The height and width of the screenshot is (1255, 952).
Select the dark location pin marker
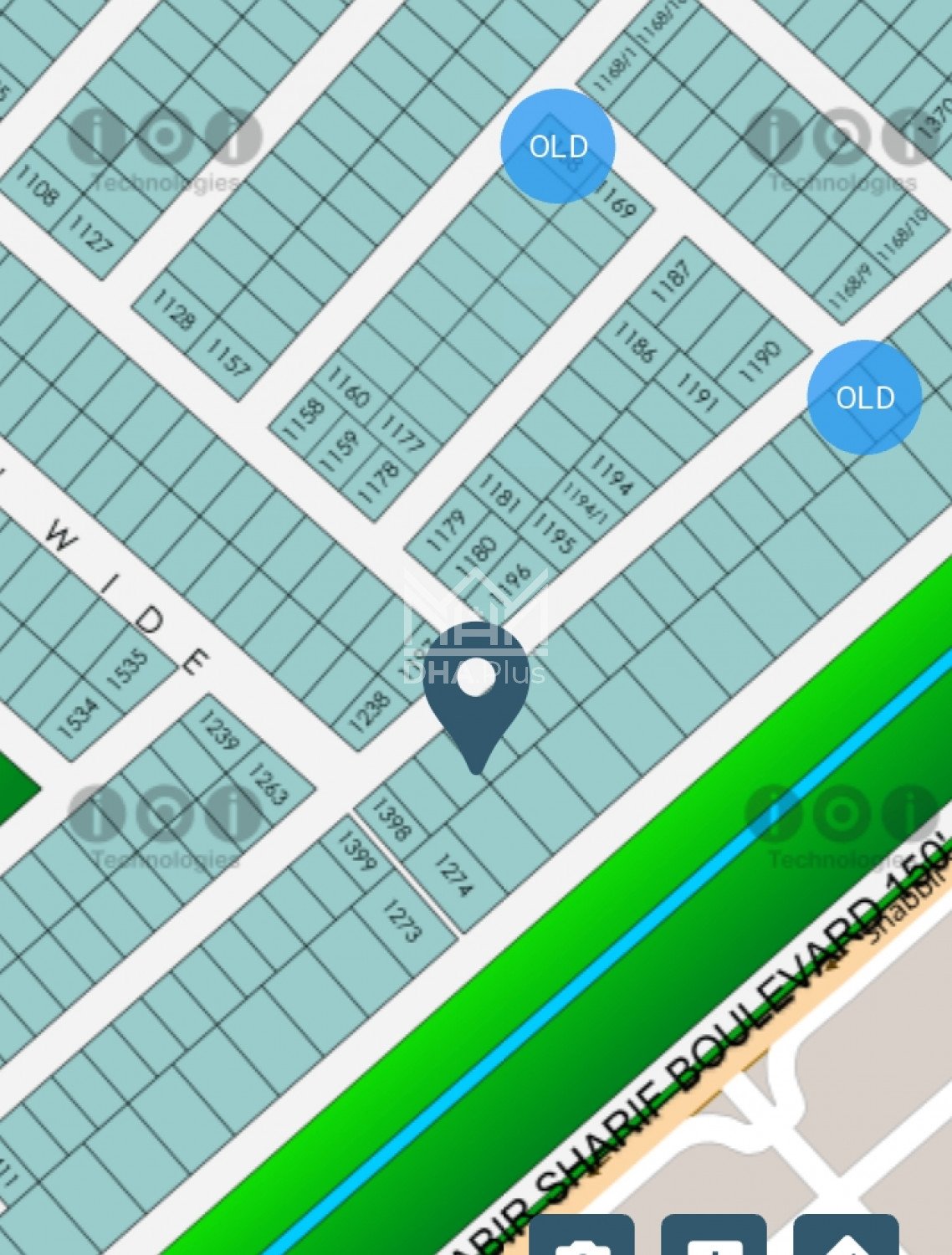point(477,692)
